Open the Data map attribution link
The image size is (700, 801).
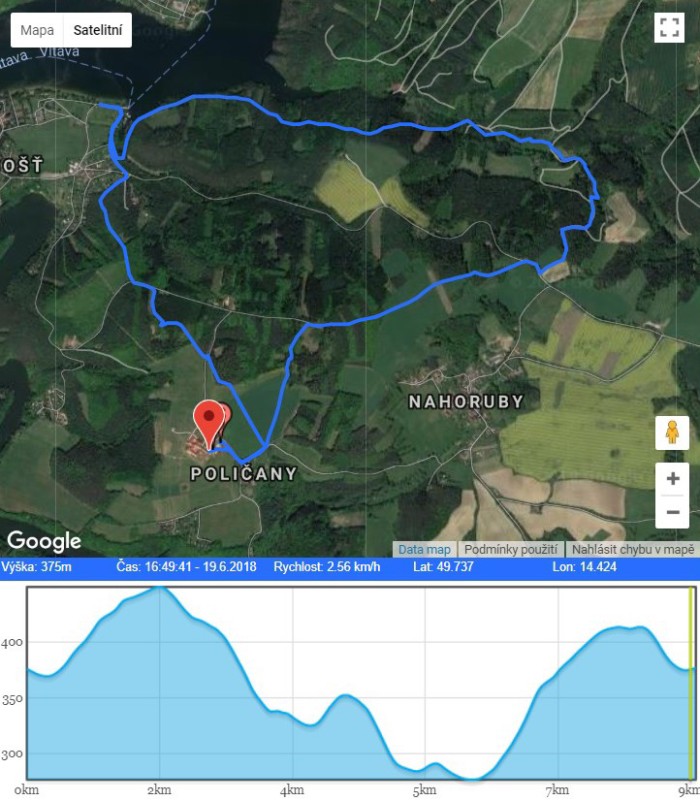(425, 549)
